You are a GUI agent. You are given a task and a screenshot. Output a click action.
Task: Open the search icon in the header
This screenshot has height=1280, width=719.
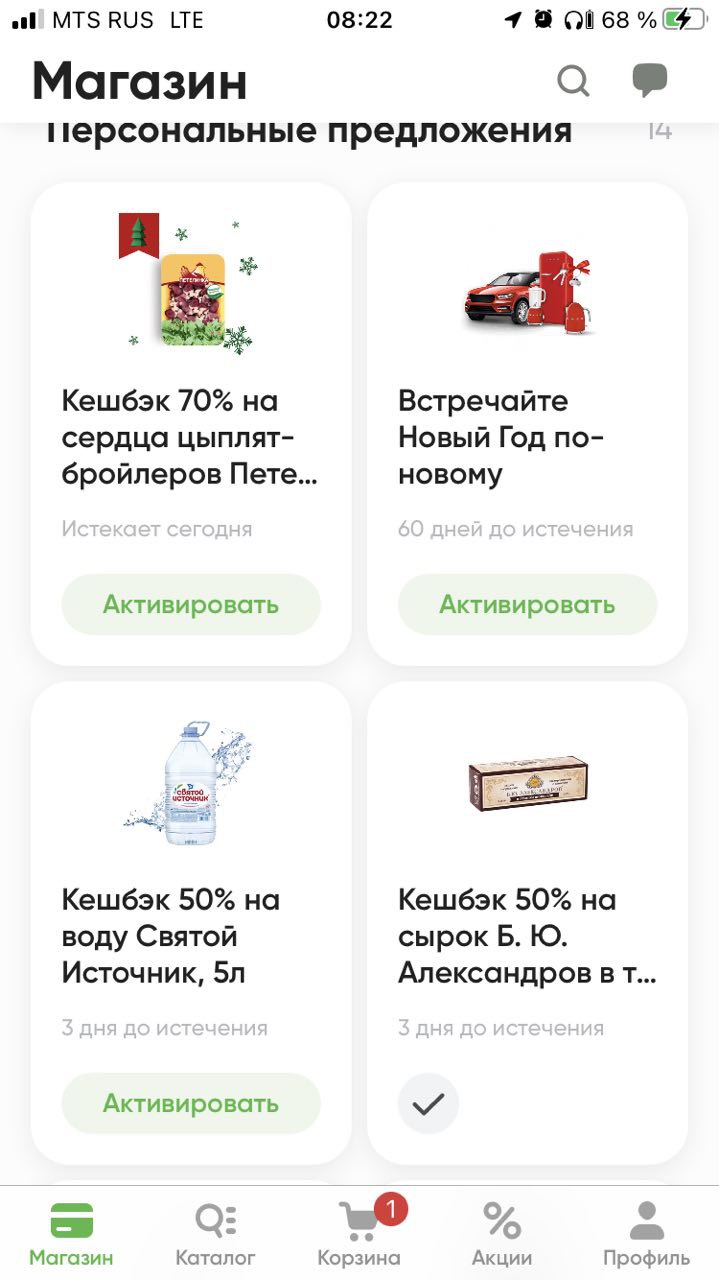click(573, 81)
